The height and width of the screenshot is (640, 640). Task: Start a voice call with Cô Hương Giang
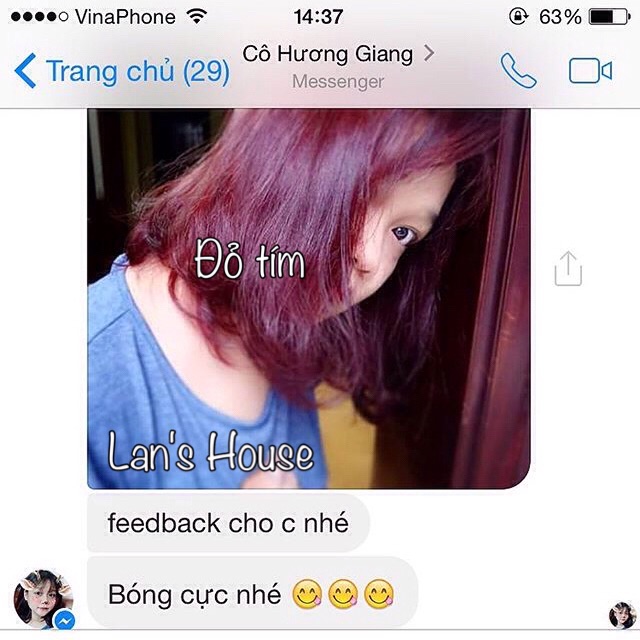pyautogui.click(x=518, y=71)
